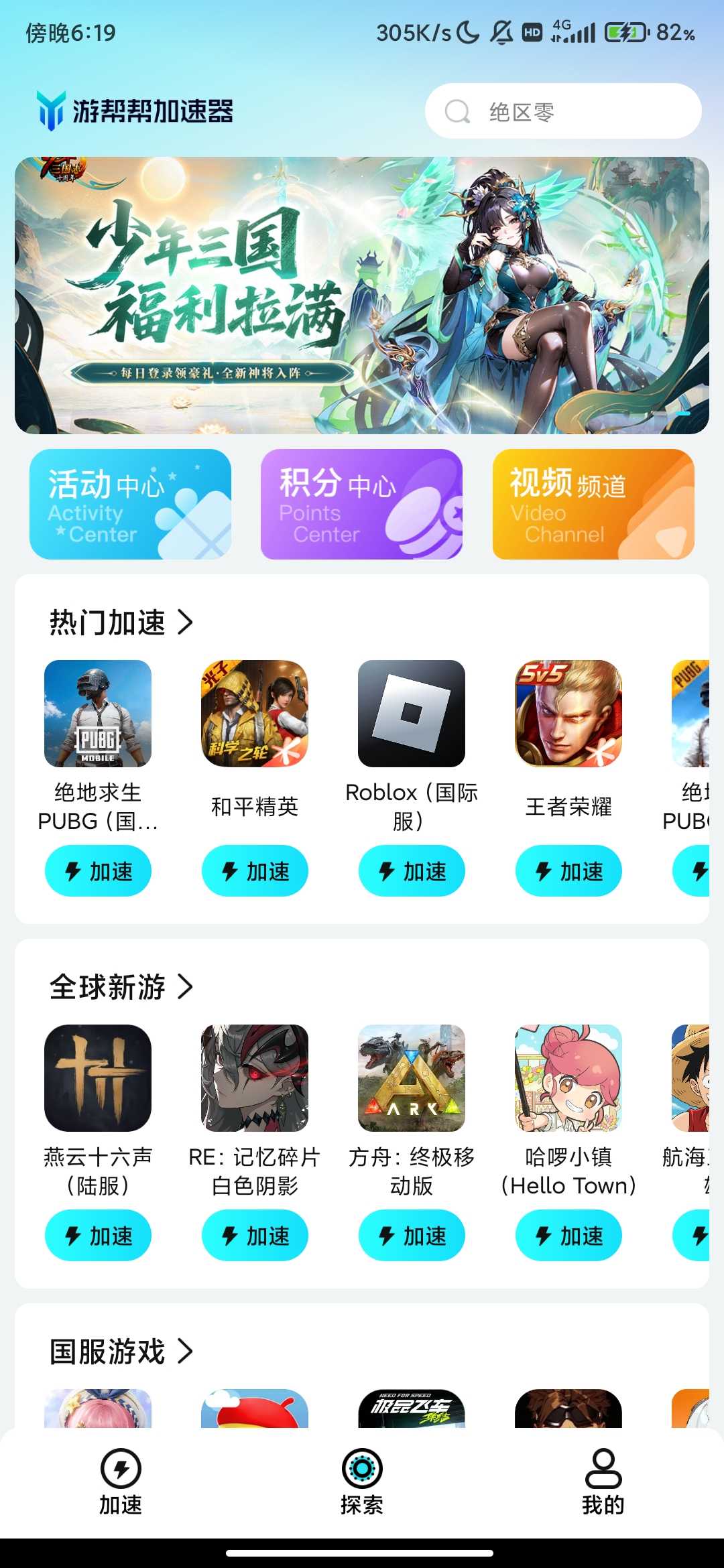Expand the 国服游戏 section
724x1568 pixels.
(x=122, y=1351)
